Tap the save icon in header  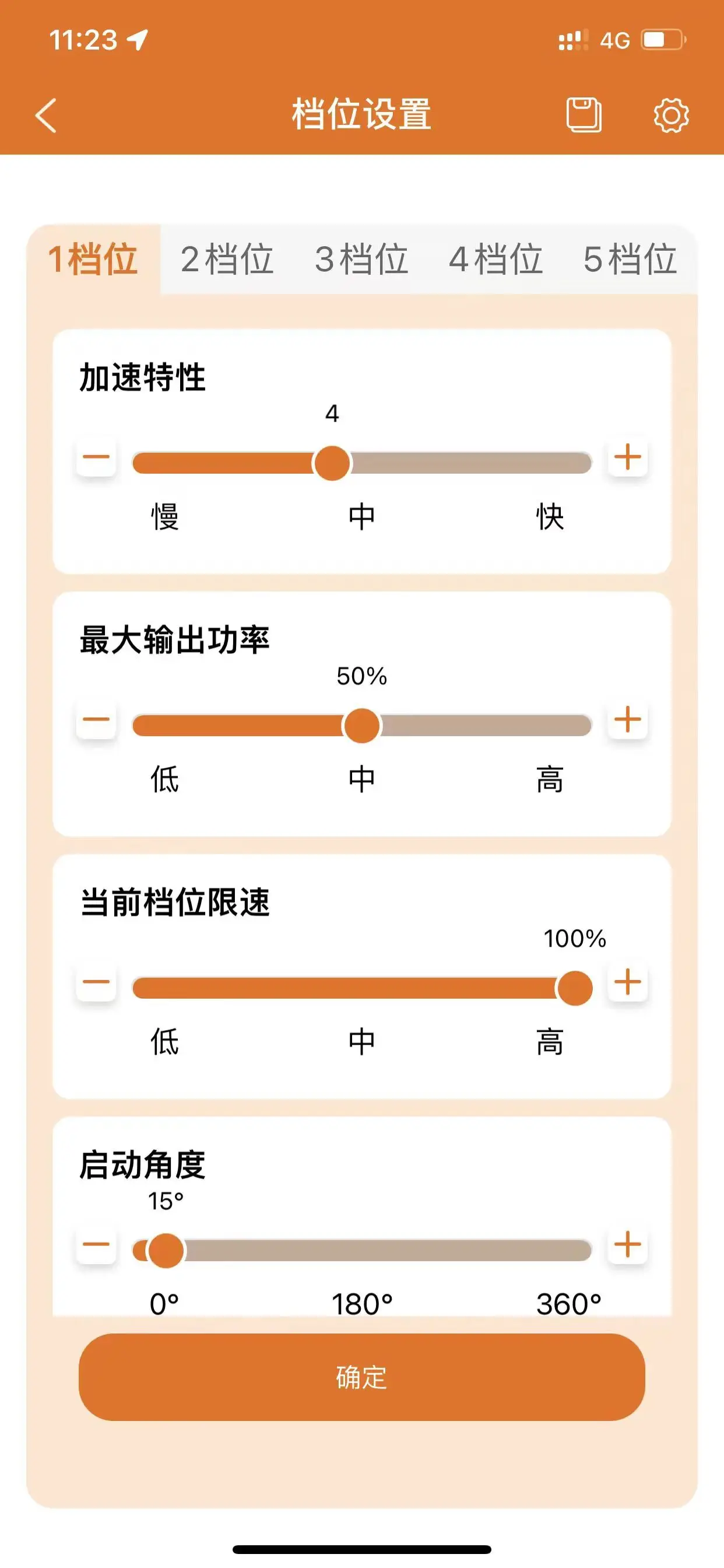point(584,114)
